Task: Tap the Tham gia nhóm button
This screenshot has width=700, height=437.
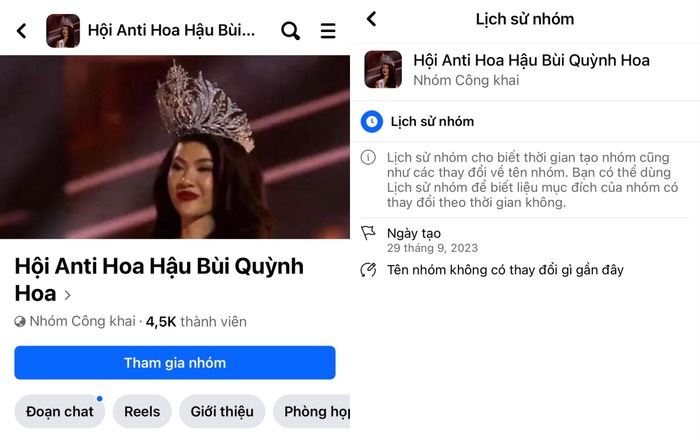Action: coord(175,362)
